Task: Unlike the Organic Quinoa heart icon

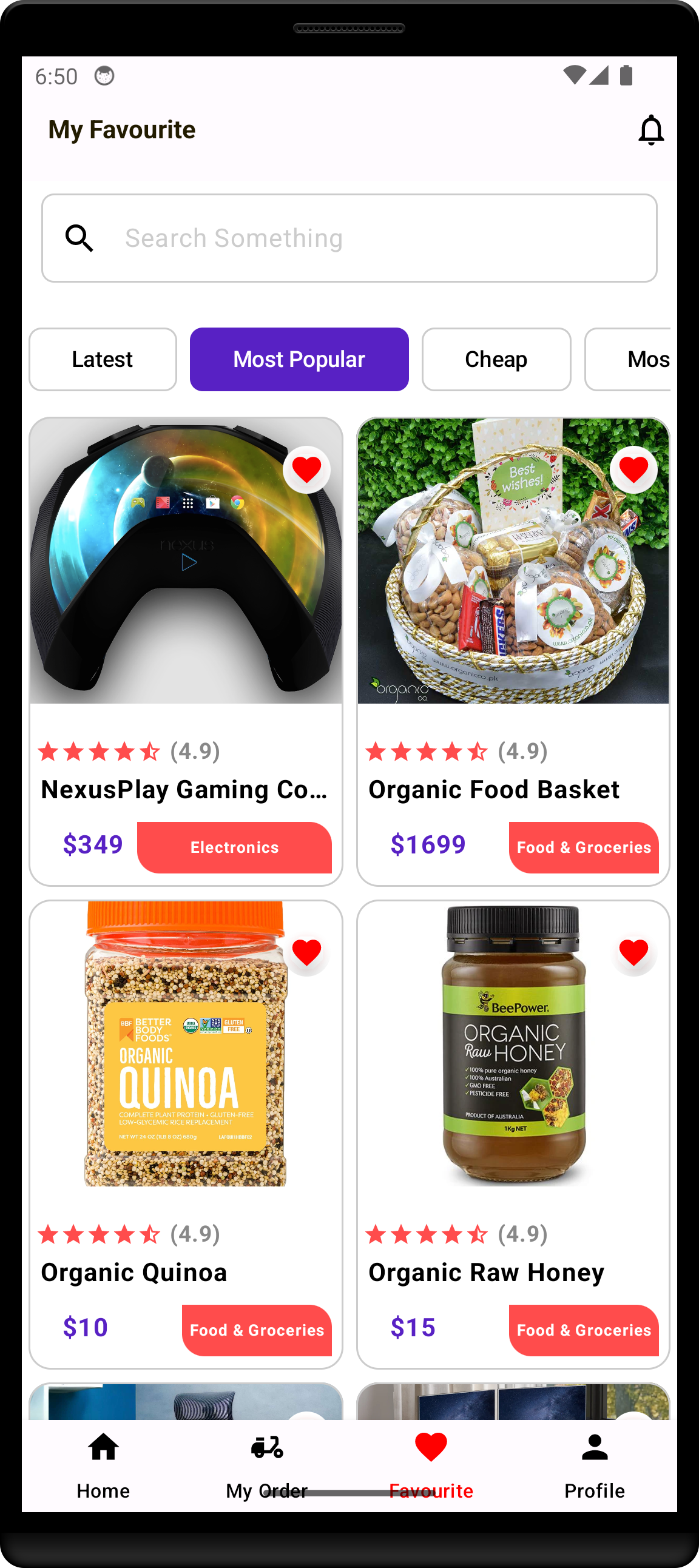Action: pos(306,952)
